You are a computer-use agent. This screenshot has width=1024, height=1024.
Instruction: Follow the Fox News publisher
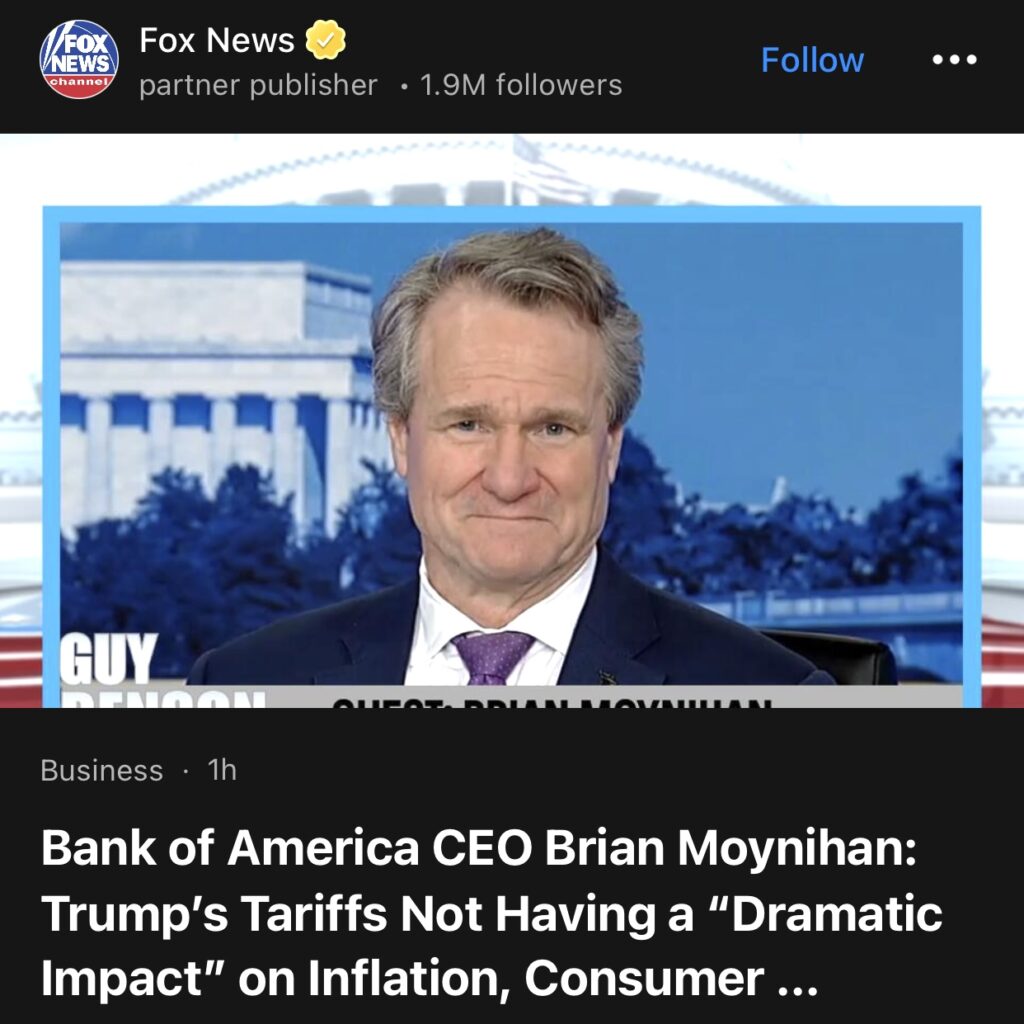812,60
